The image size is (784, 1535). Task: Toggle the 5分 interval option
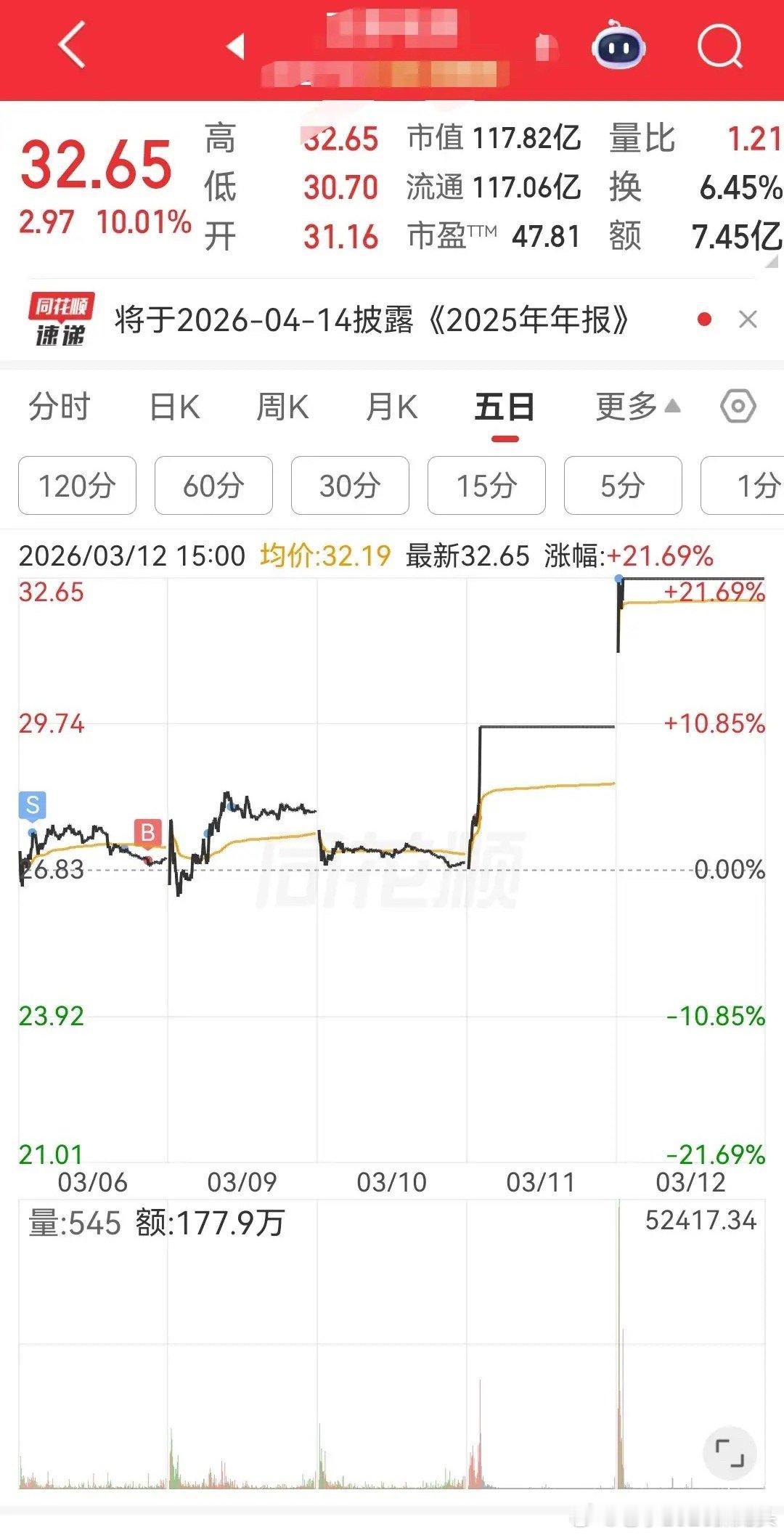[622, 486]
